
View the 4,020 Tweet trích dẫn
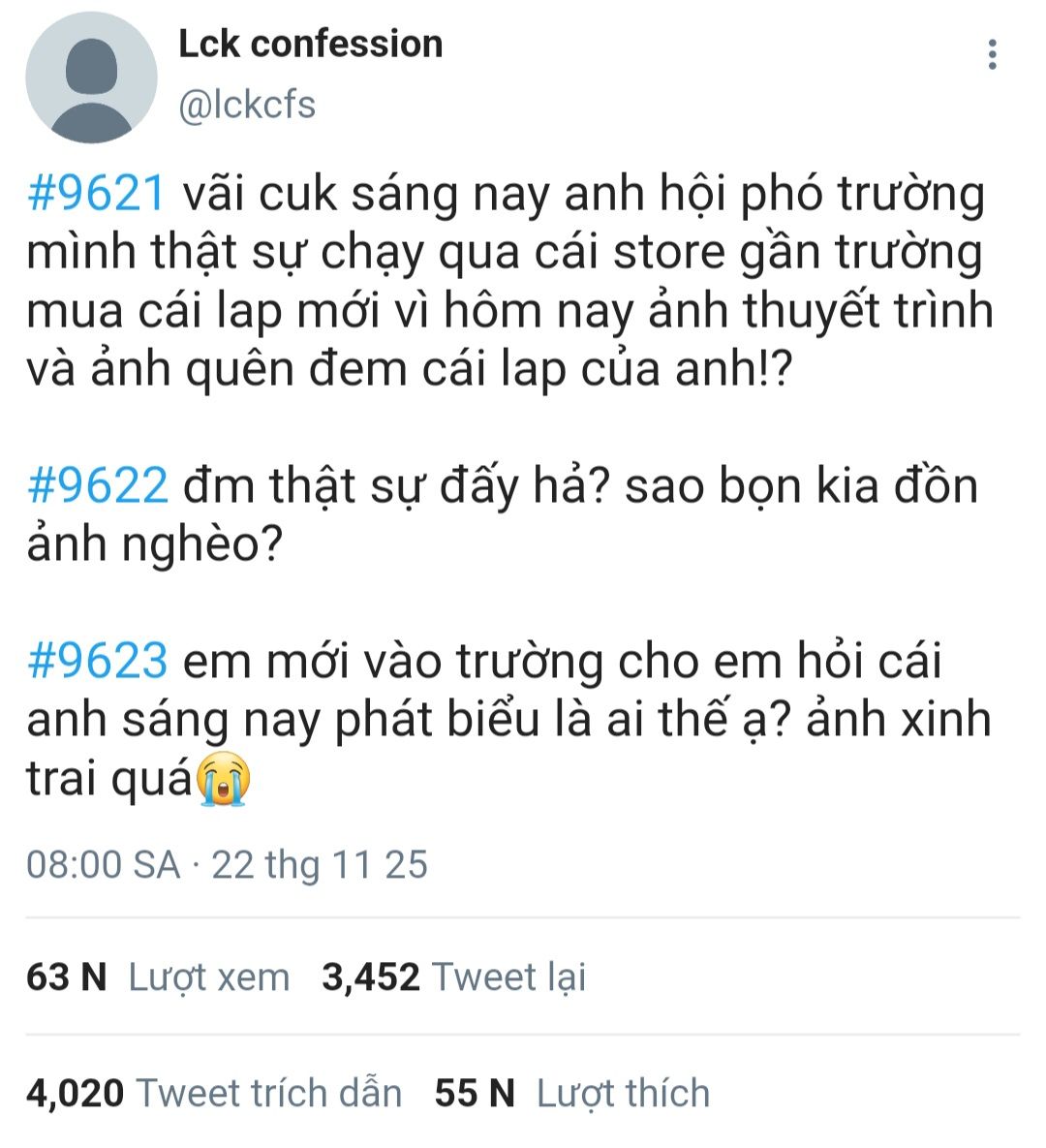click(214, 1093)
